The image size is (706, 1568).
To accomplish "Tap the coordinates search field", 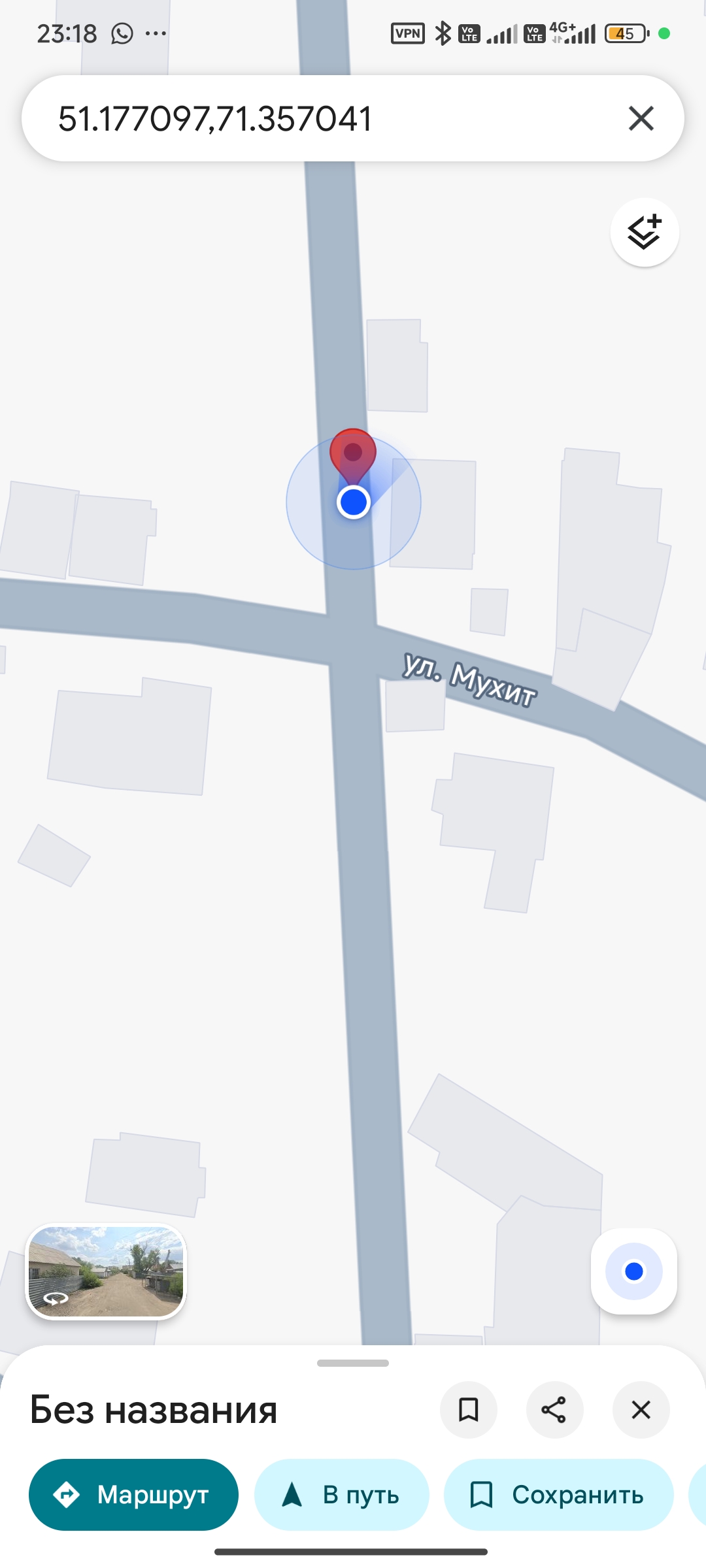I will pos(294,119).
